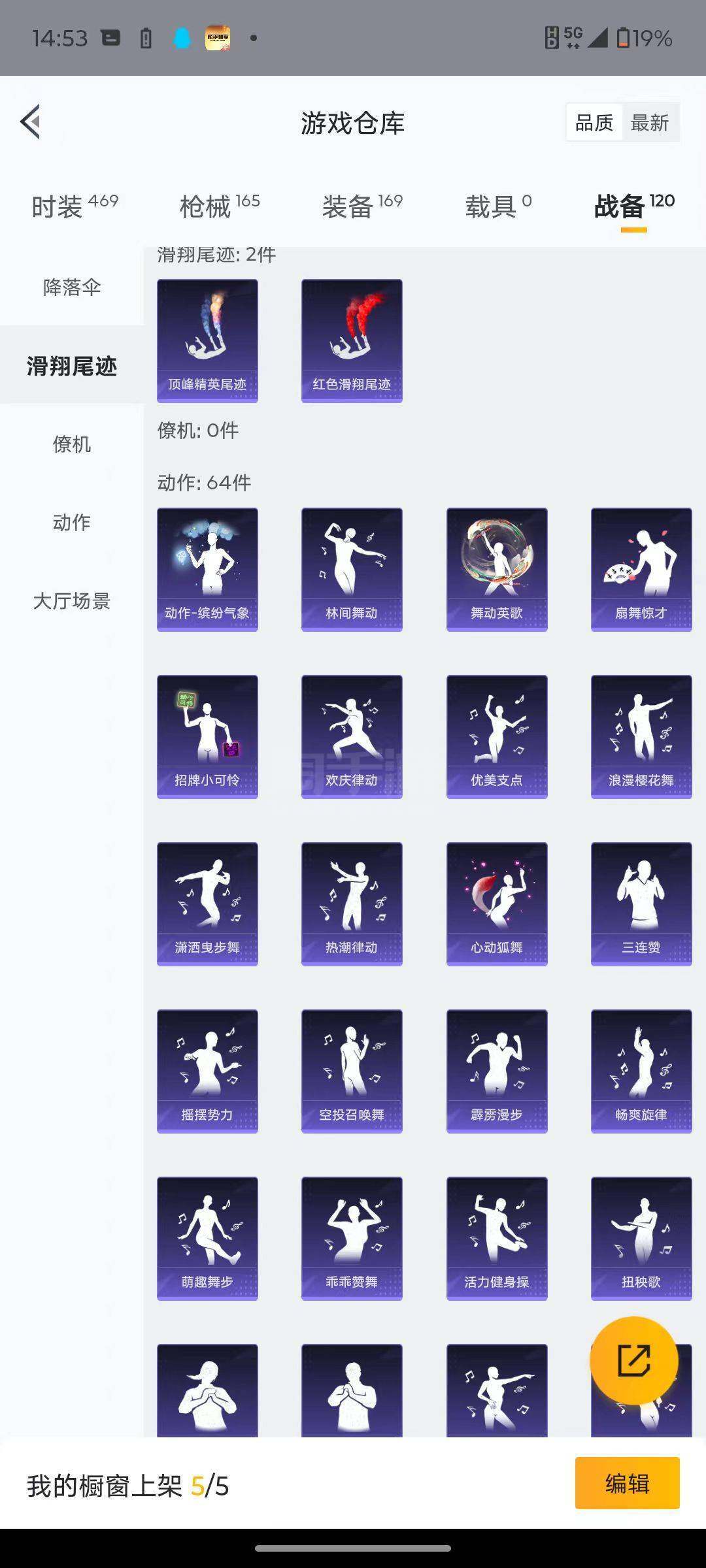Switch to the 时装 tab
706x1568 pixels.
pyautogui.click(x=75, y=206)
